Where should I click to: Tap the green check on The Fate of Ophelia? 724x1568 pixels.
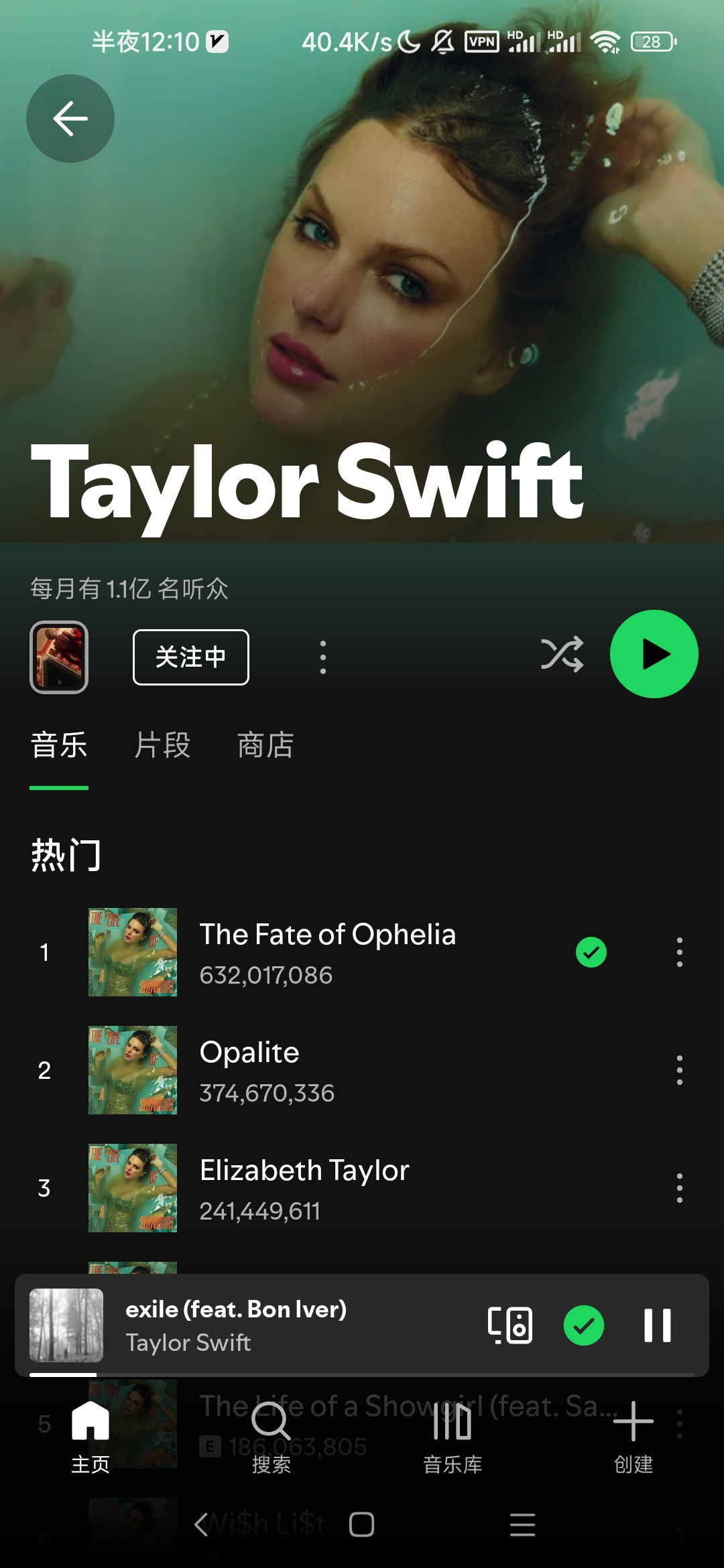[591, 952]
